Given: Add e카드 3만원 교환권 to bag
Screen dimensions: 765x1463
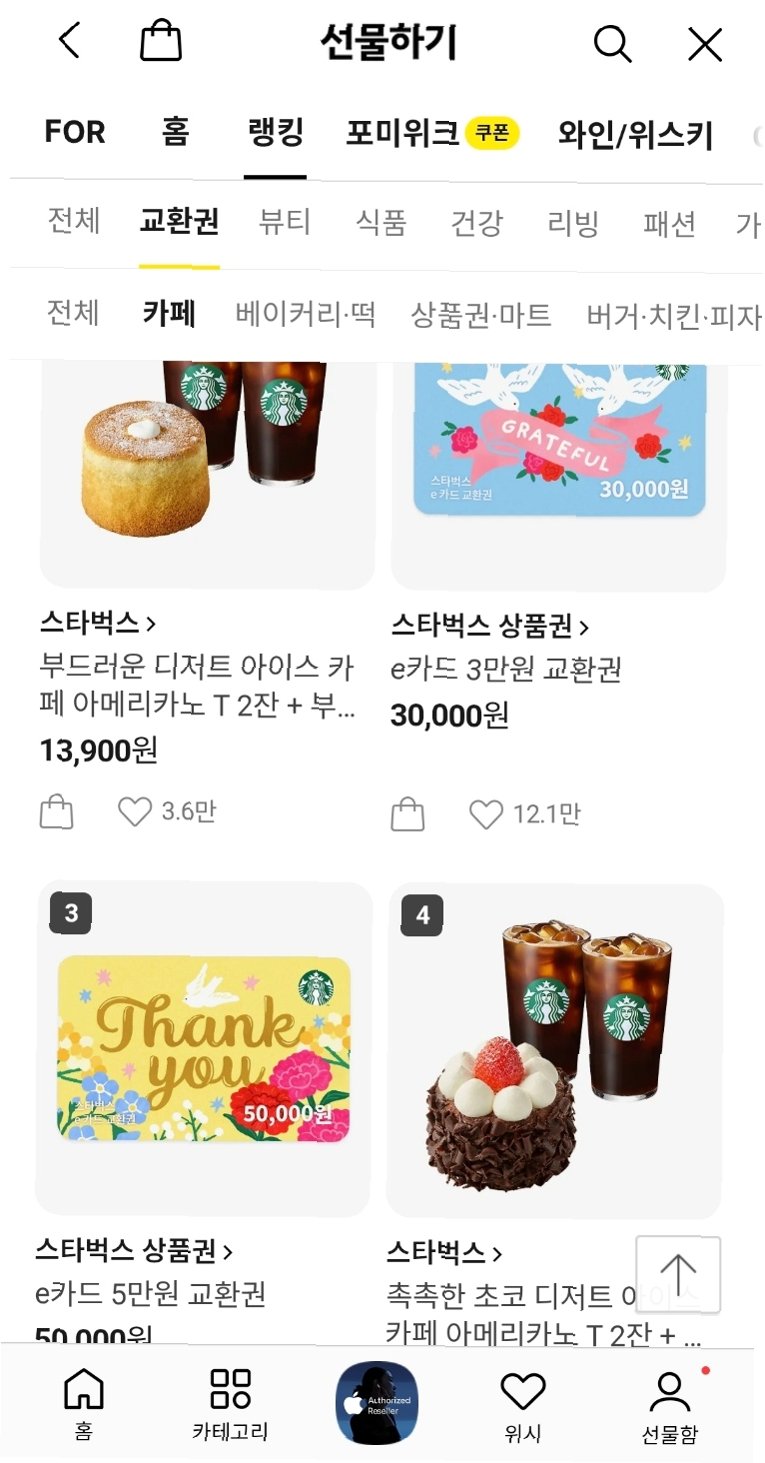Looking at the screenshot, I should [x=407, y=814].
